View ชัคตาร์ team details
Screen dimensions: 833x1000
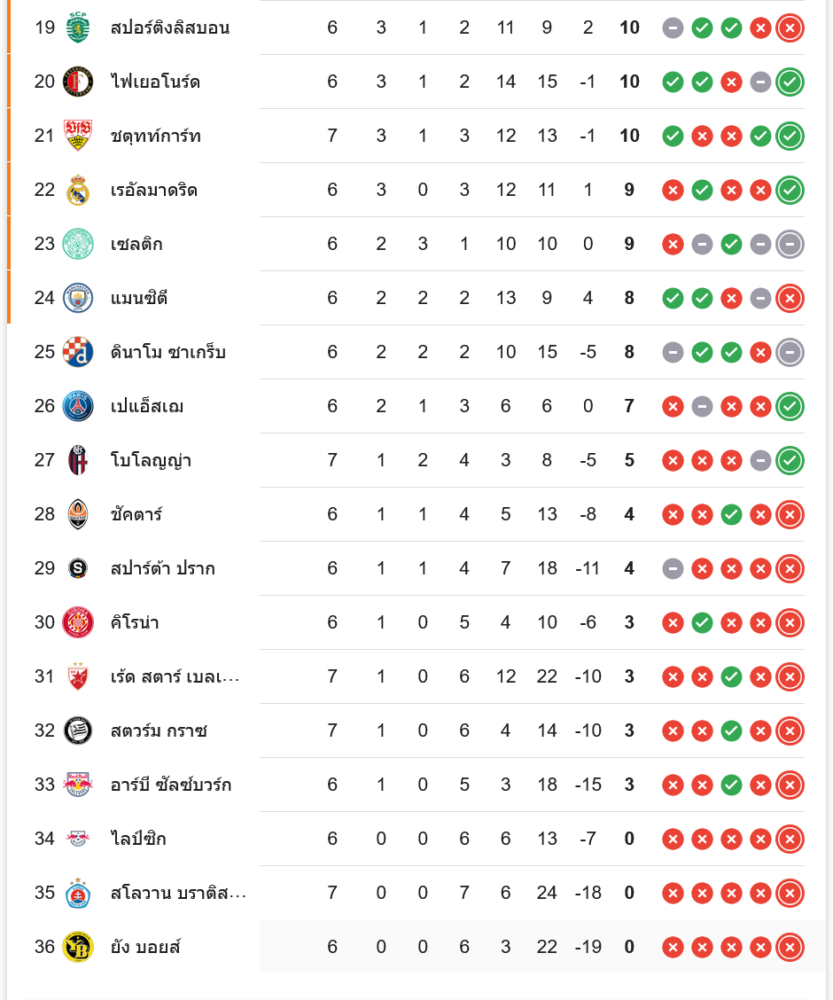pyautogui.click(x=136, y=514)
